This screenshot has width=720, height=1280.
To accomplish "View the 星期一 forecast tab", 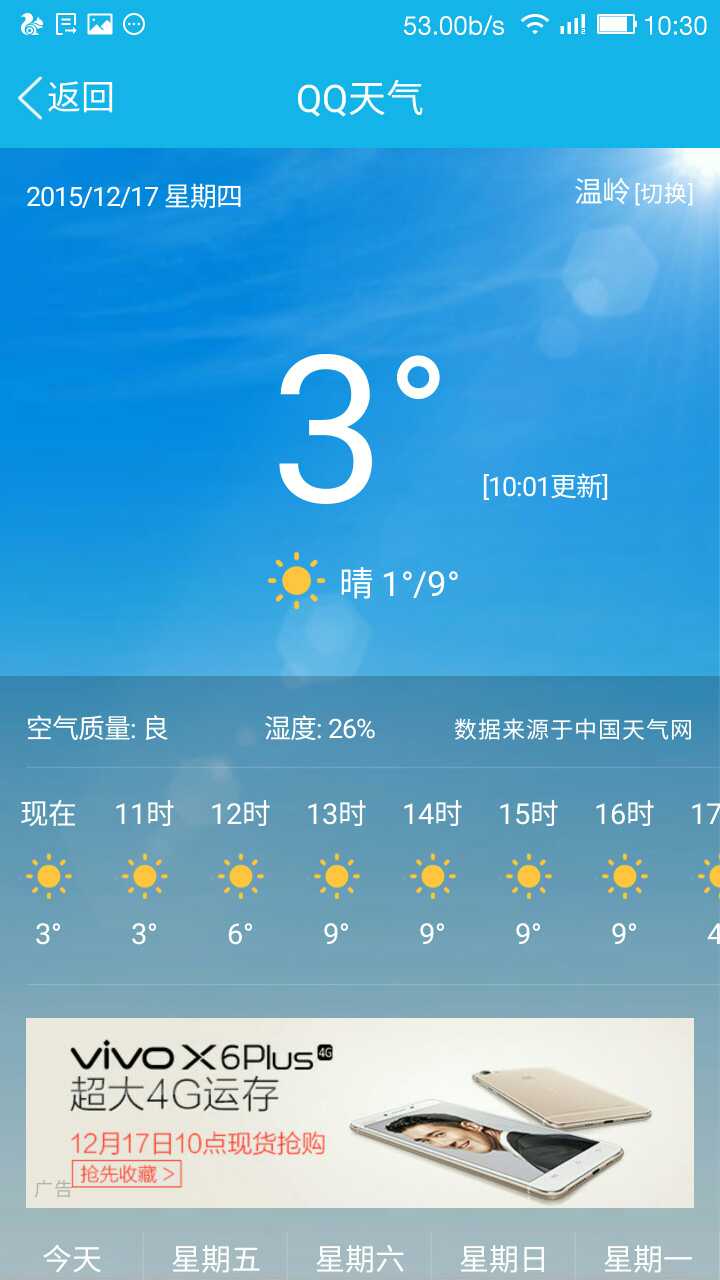I will pyautogui.click(x=648, y=1259).
